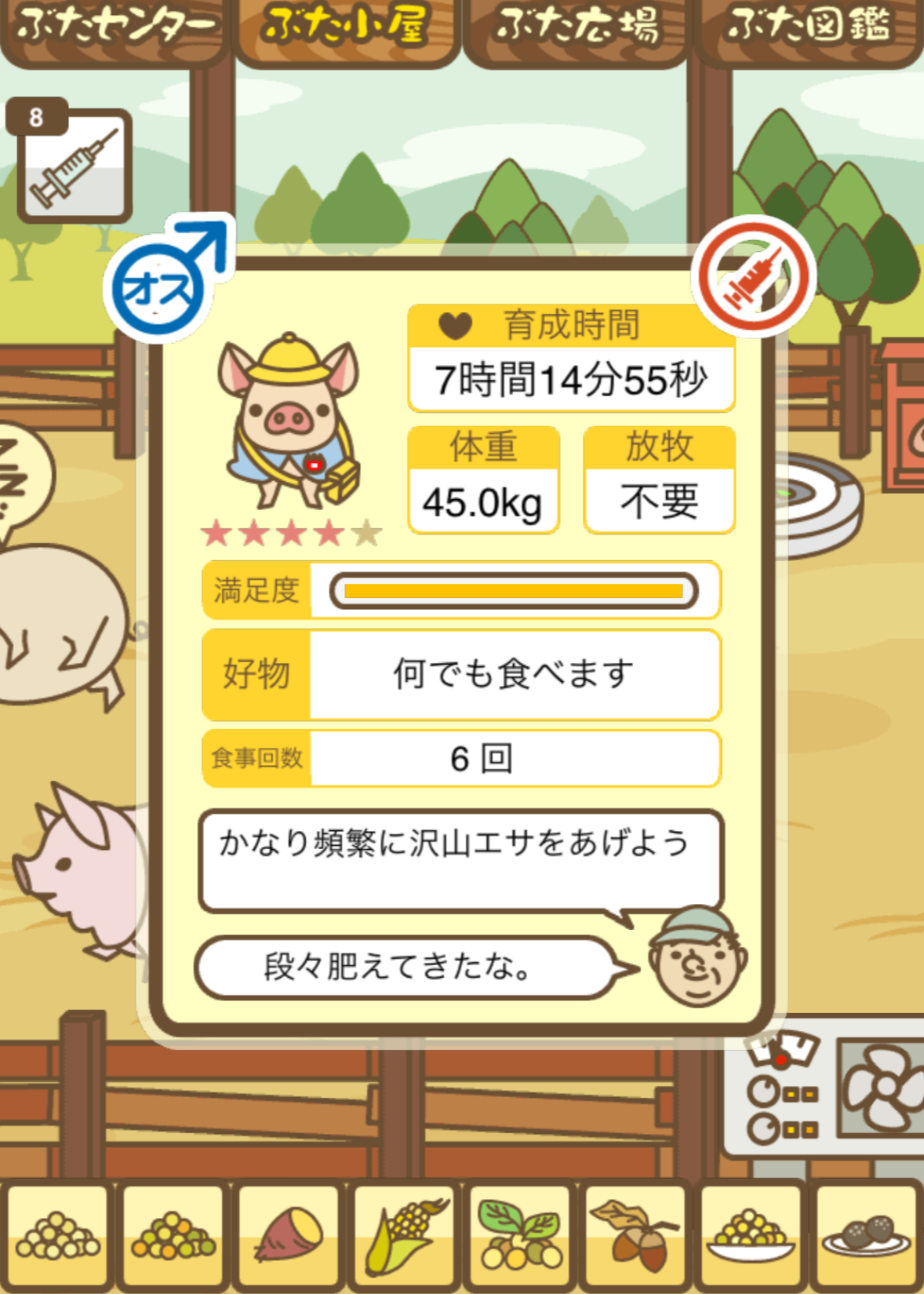Choose the leaves and beans feed
Screen dimensions: 924x1294
[x=519, y=1238]
